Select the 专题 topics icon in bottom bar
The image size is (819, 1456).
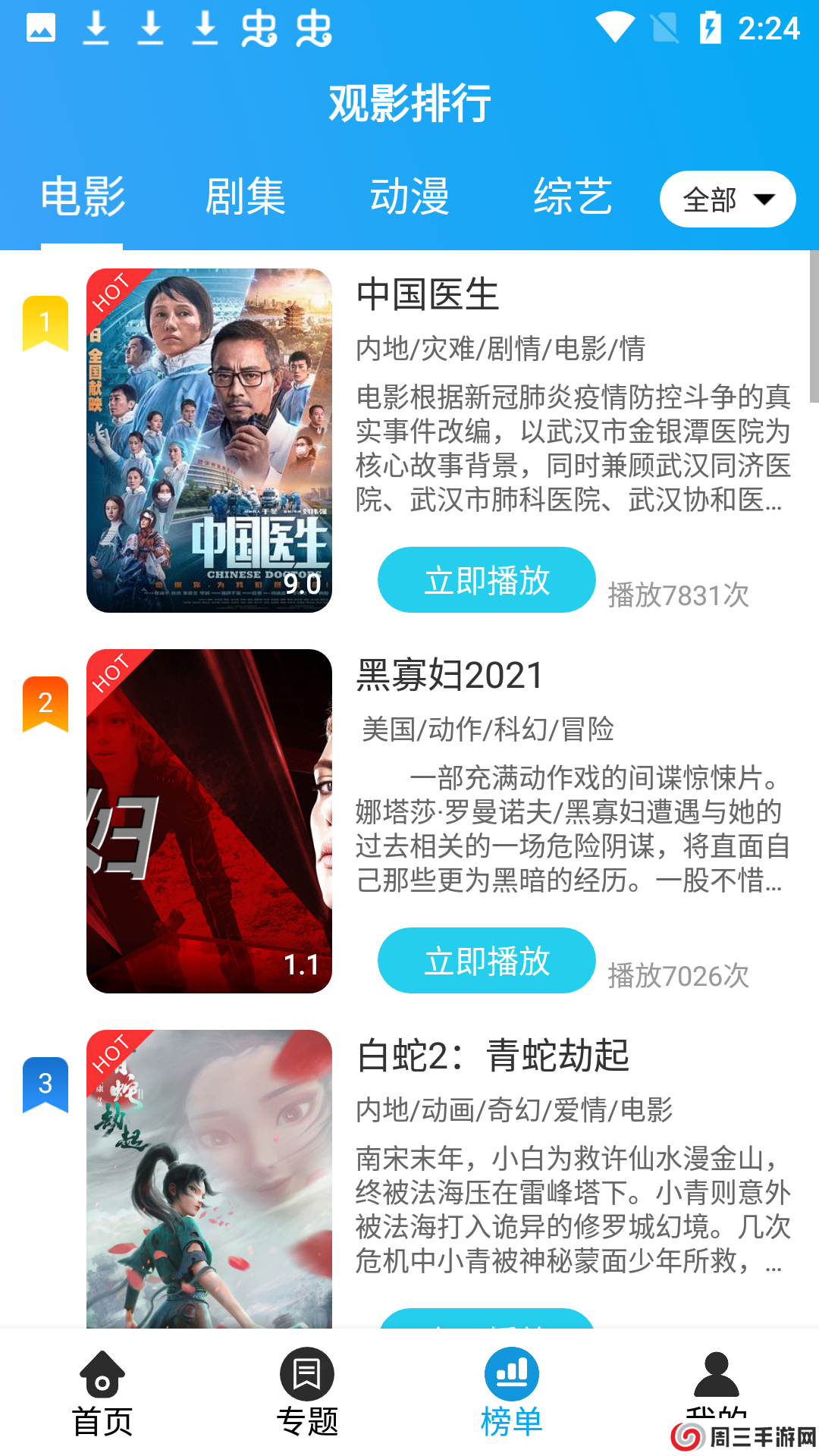tap(307, 1382)
